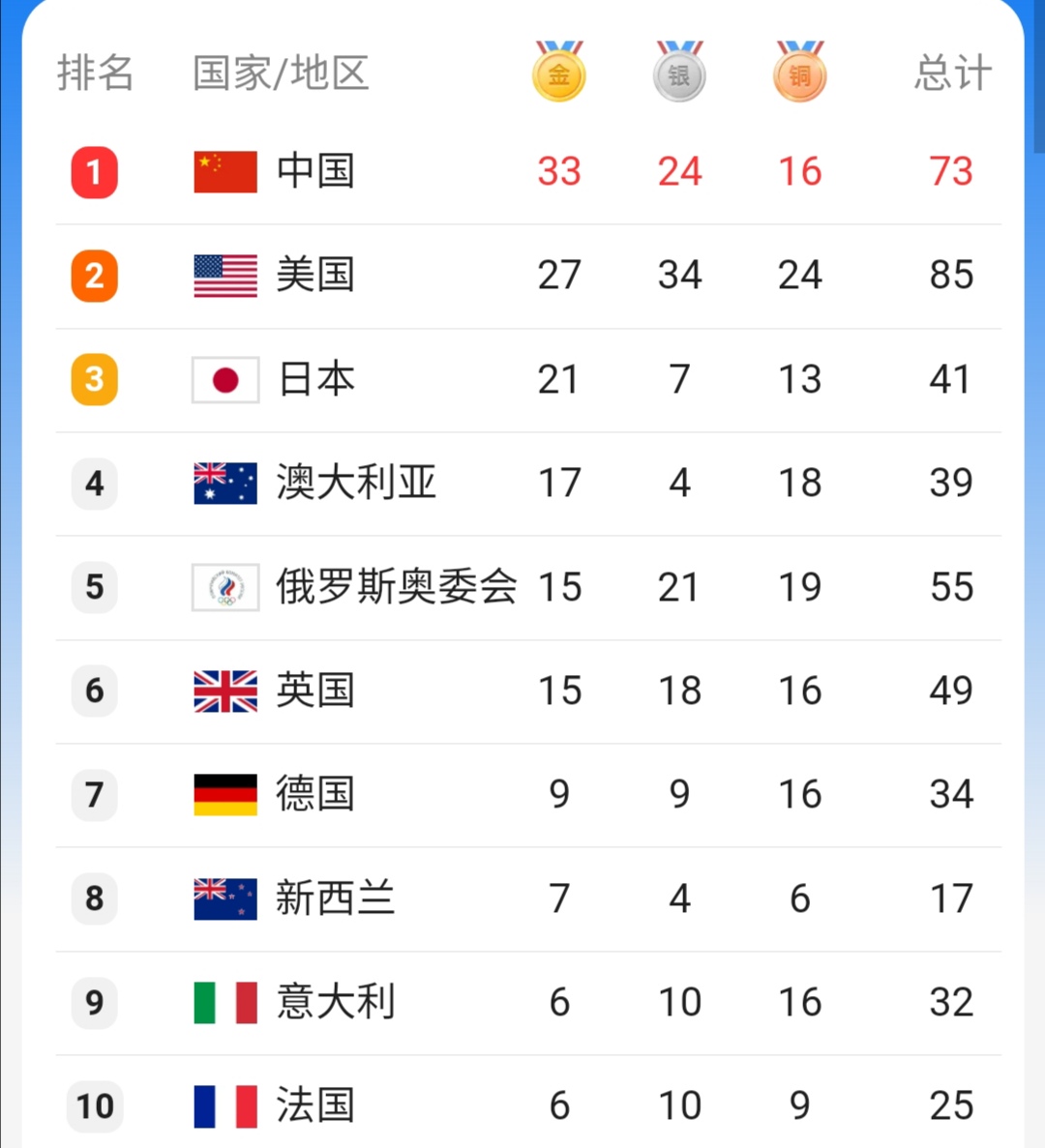Click the Russian Olympic Committee emblem
Image resolution: width=1045 pixels, height=1148 pixels.
click(x=224, y=587)
